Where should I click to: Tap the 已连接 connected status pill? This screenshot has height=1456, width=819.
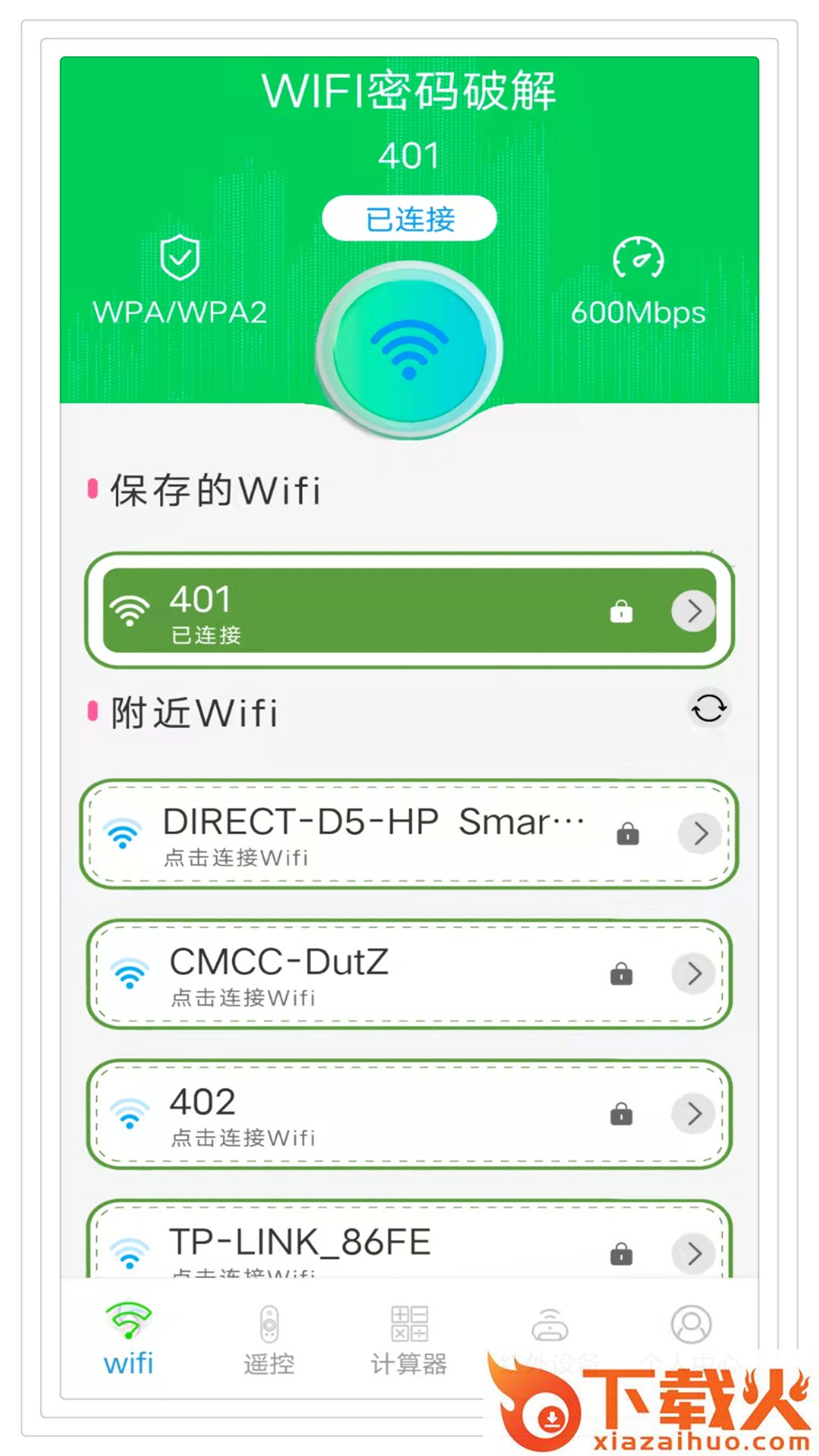point(409,218)
